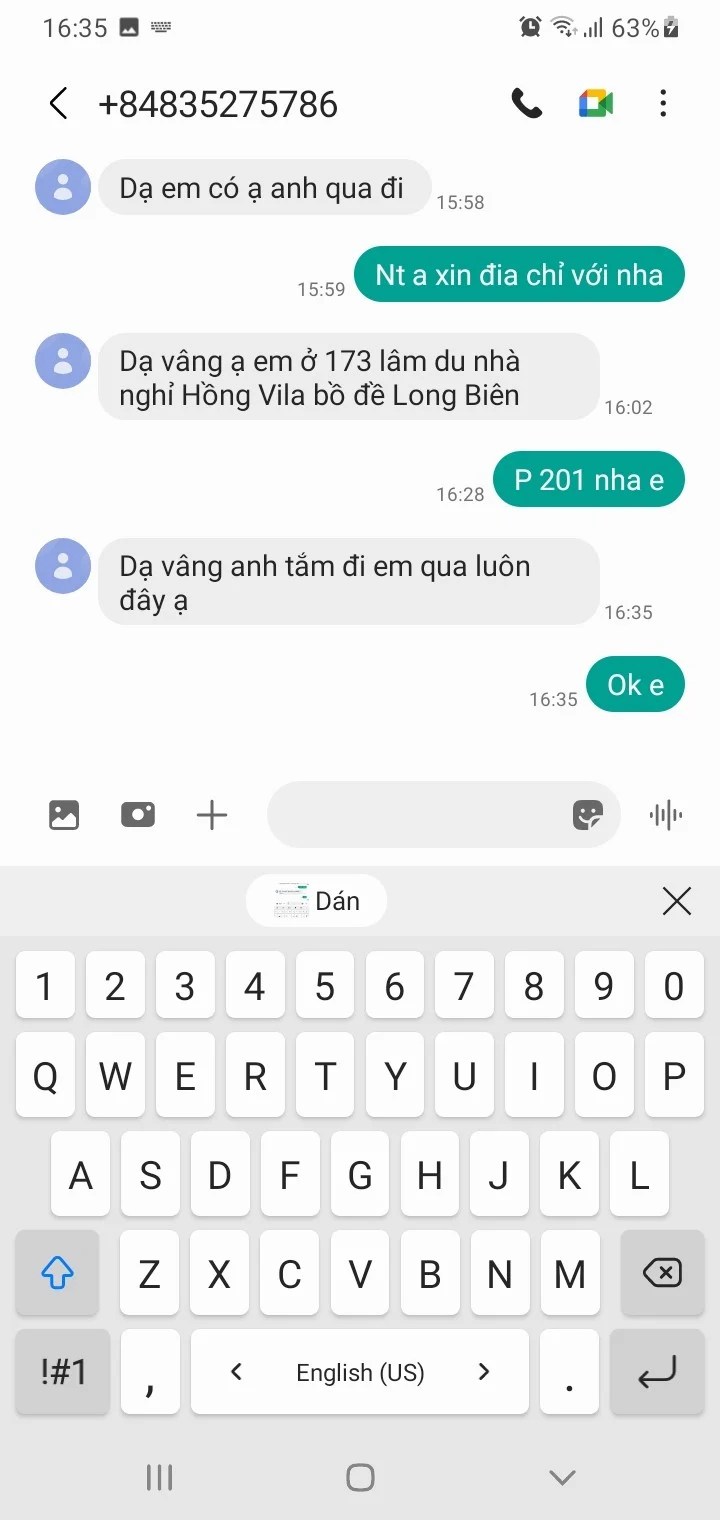Paste the clipboard item with Dán
720x1520 pixels.
[x=317, y=901]
